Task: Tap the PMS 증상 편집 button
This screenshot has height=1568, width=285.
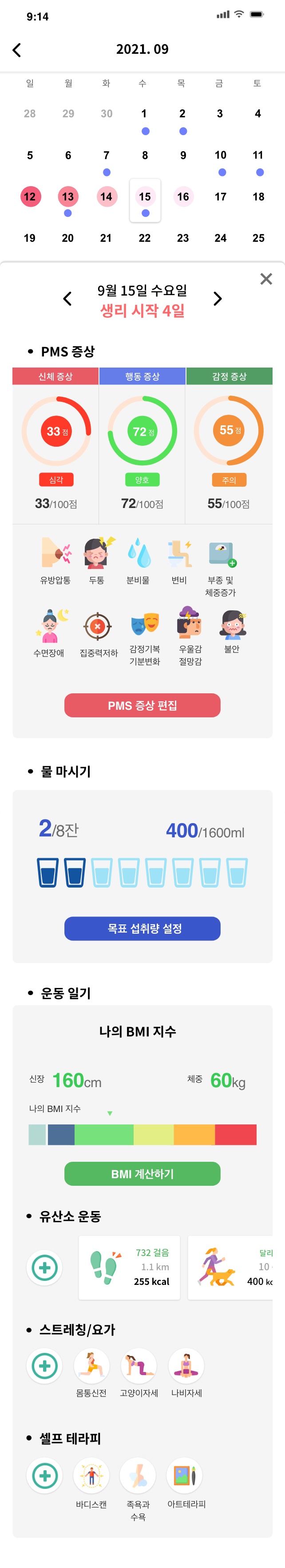Action: point(142,705)
